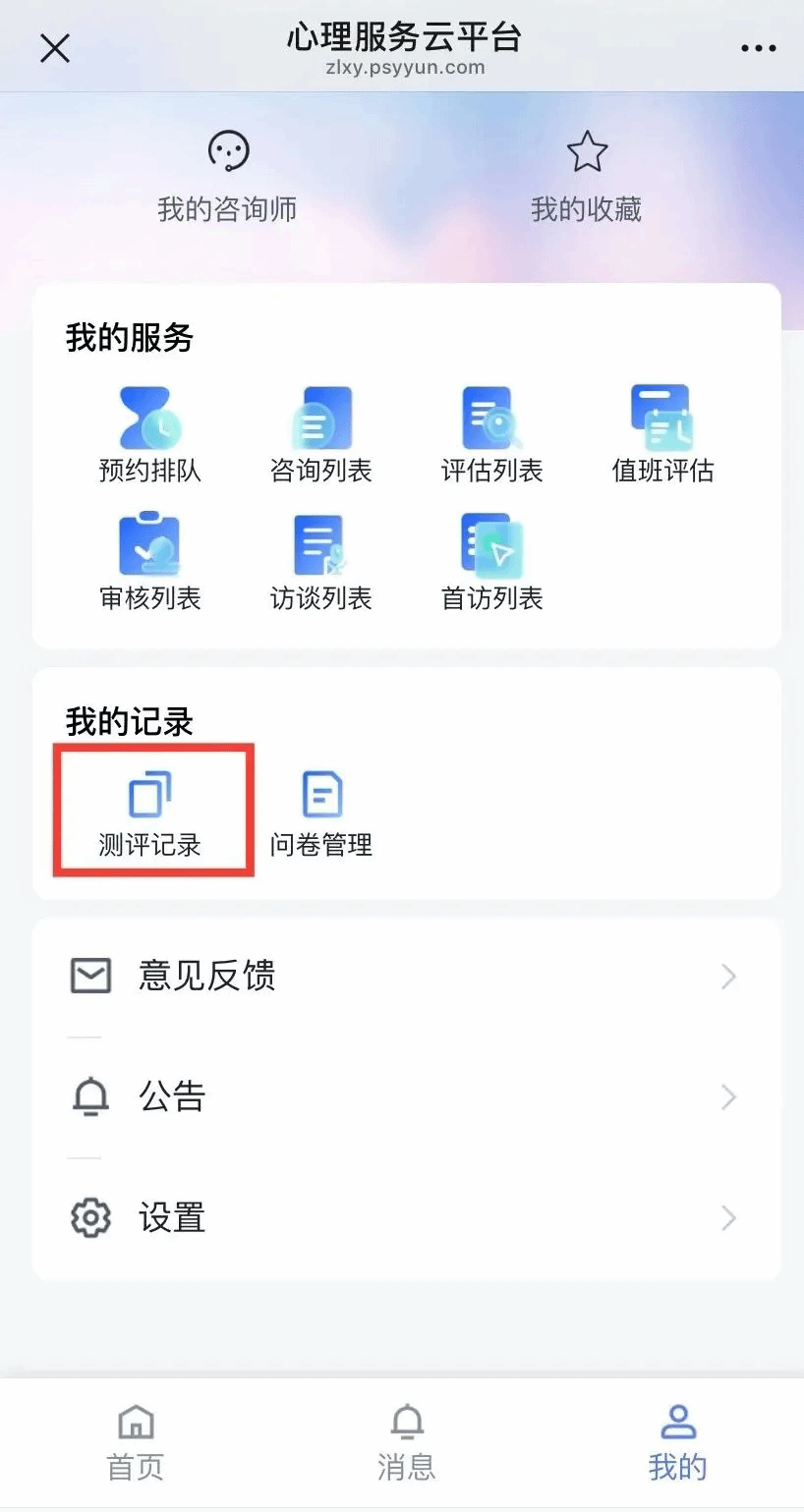Screen dimensions: 804x1512
Task: Go to 我的收藏 favorites
Action: [x=587, y=177]
